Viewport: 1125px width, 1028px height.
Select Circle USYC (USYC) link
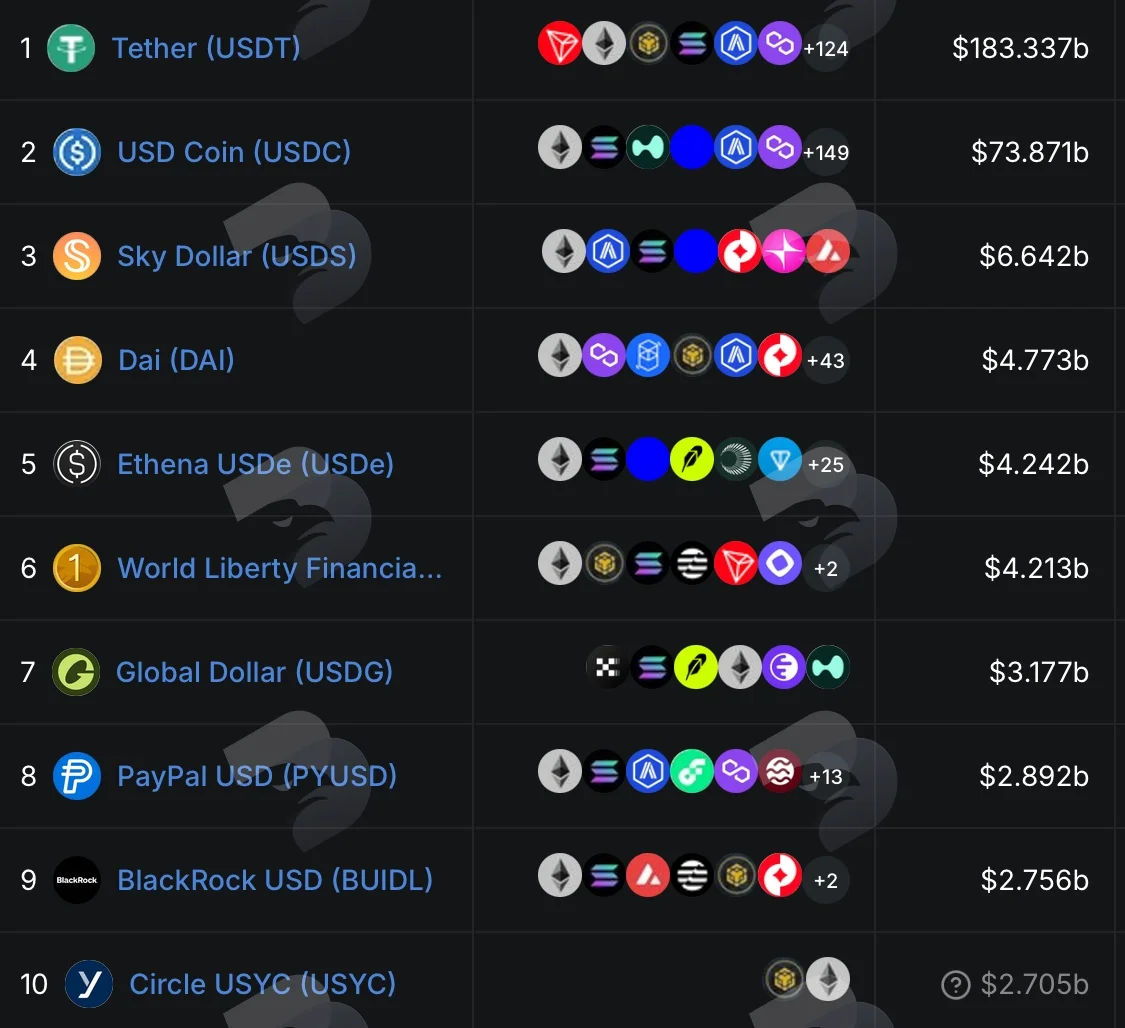(x=262, y=984)
